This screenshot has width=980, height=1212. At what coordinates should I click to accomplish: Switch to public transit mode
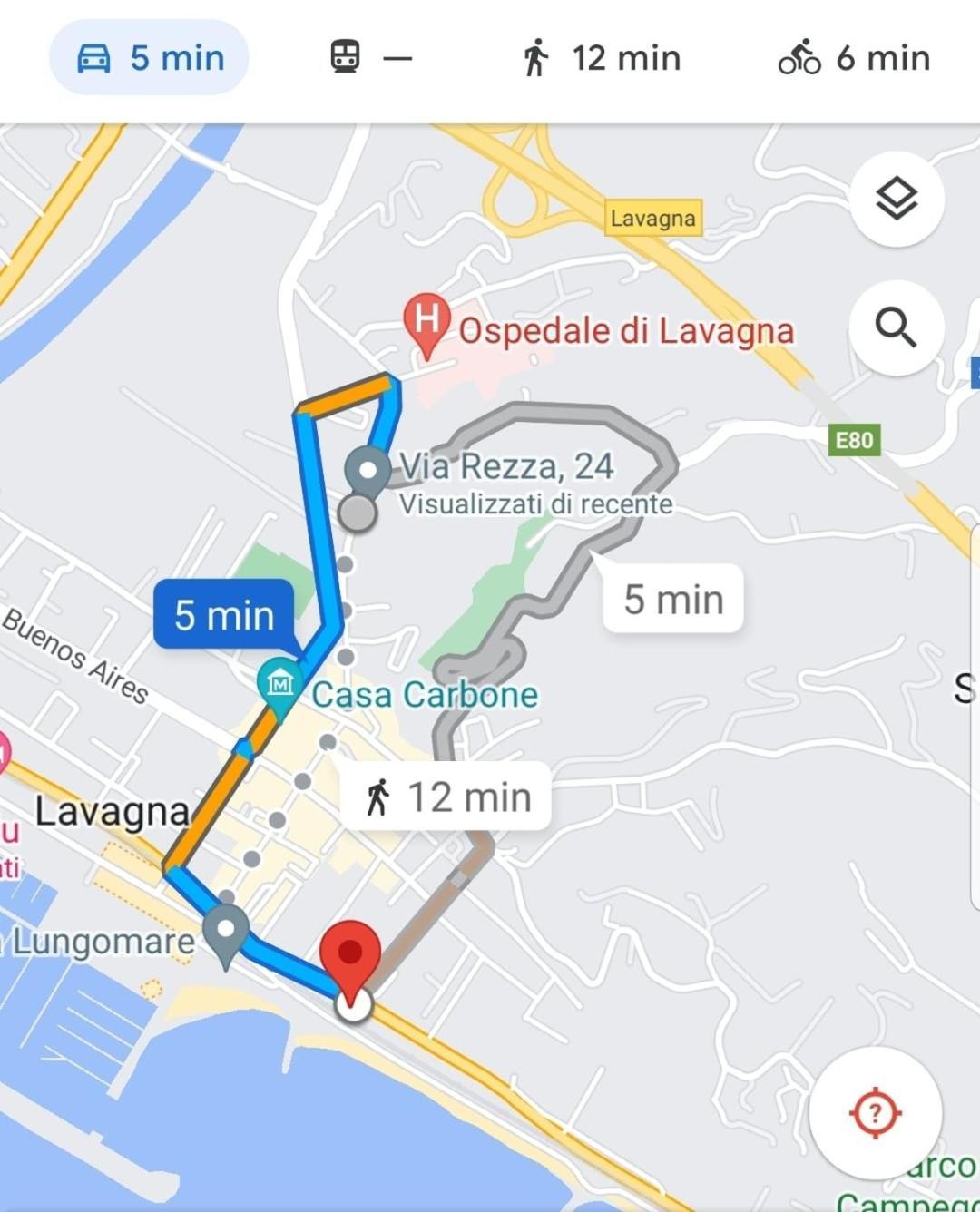pos(370,58)
